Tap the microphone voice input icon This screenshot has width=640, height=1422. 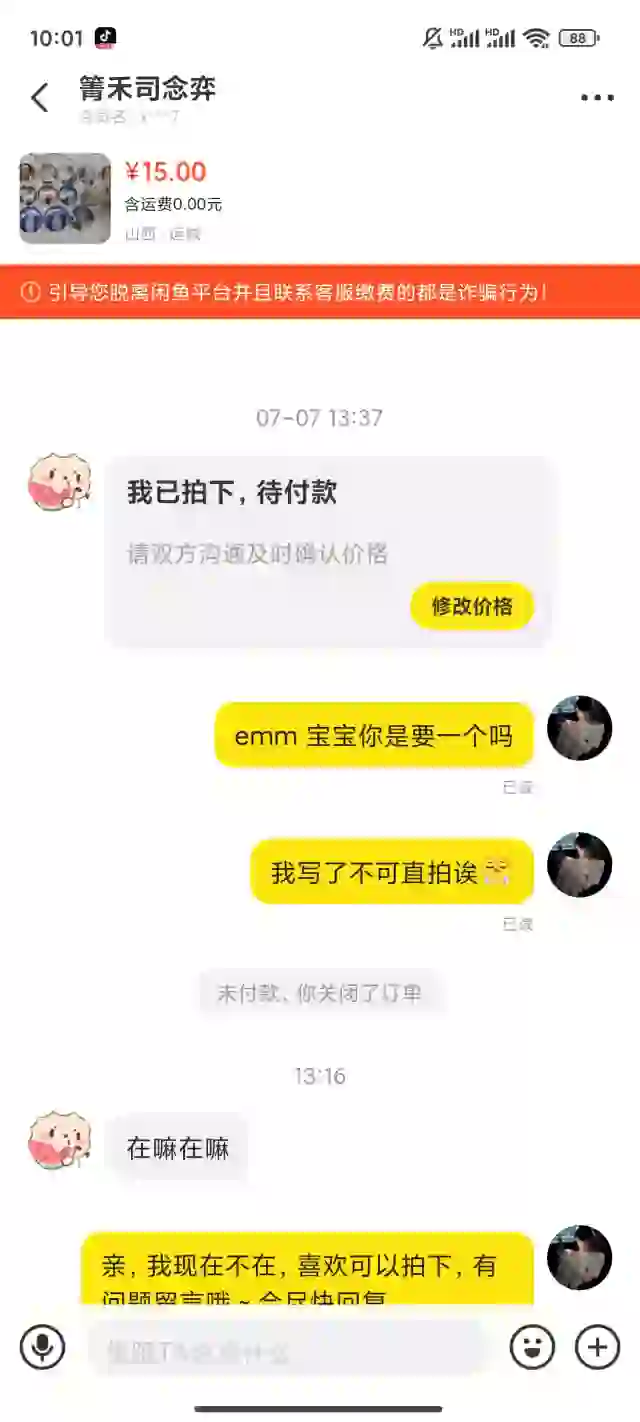tap(42, 1347)
